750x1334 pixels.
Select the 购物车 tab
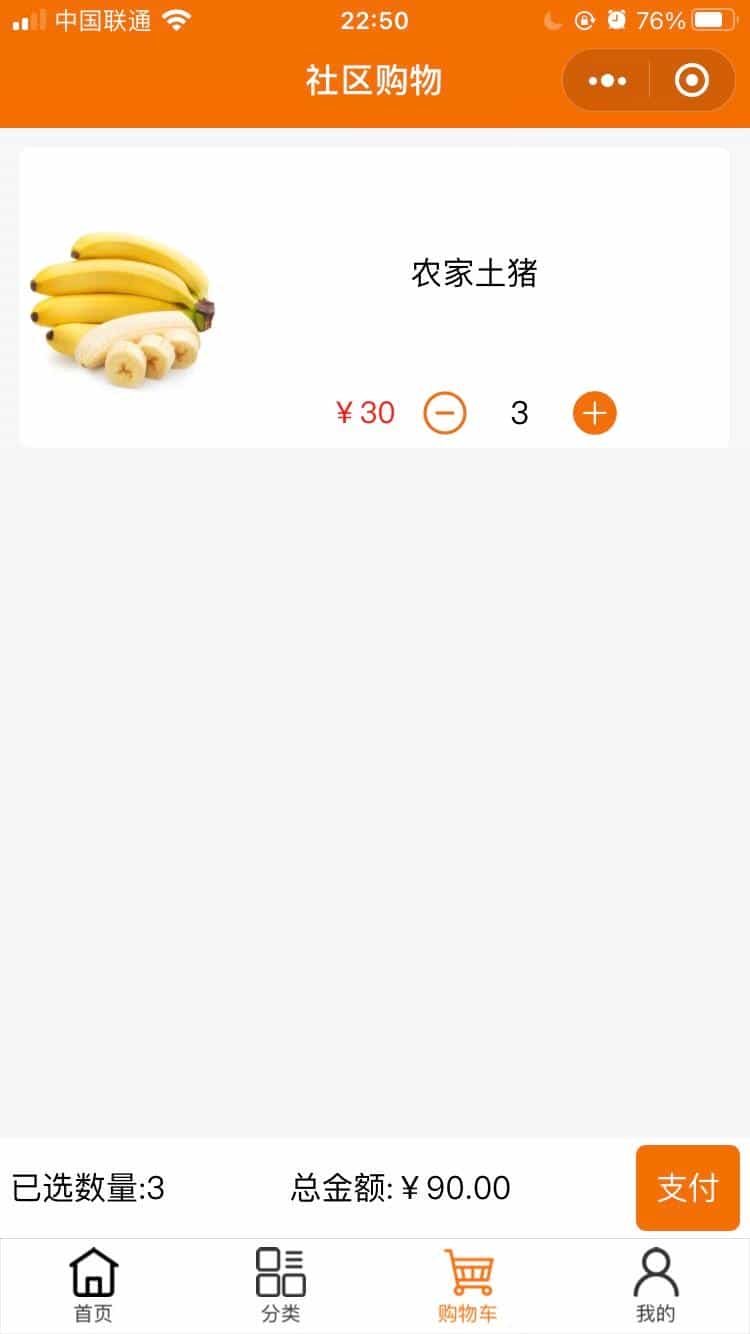467,1286
